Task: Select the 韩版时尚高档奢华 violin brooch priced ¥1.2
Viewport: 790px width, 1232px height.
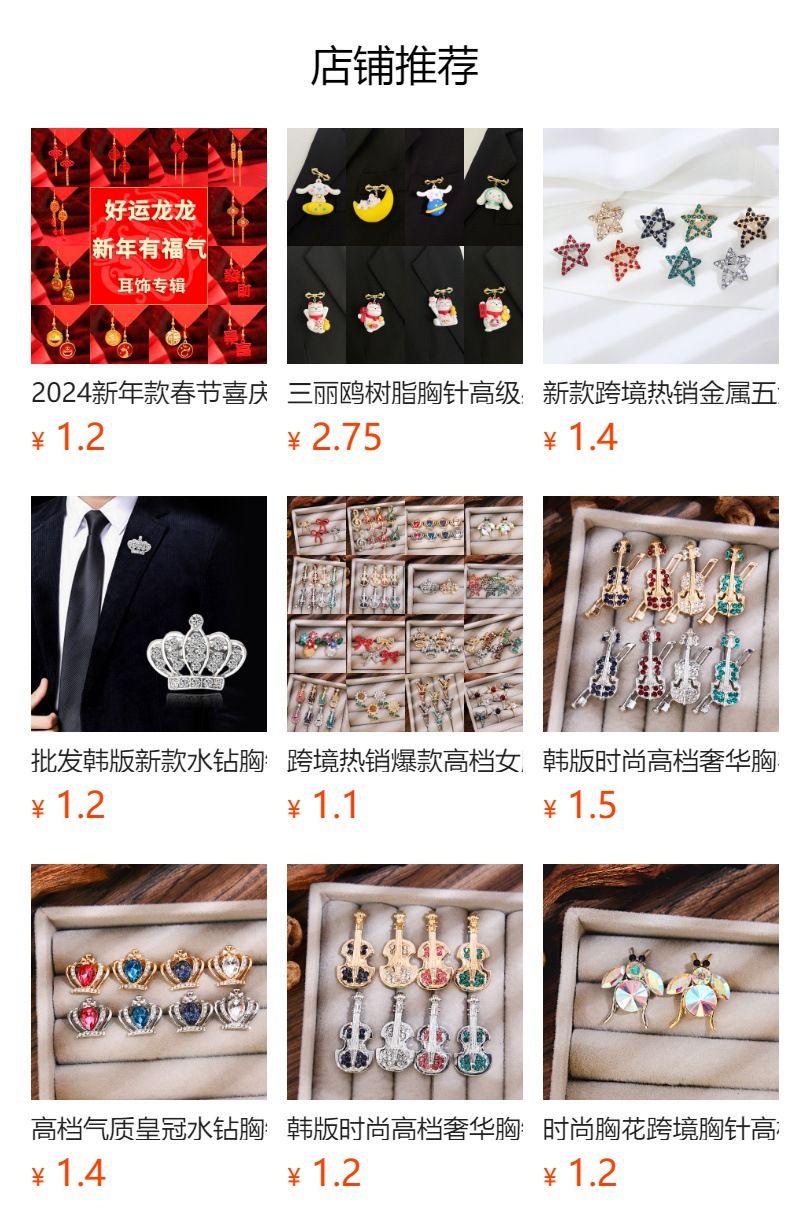Action: (x=405, y=1028)
